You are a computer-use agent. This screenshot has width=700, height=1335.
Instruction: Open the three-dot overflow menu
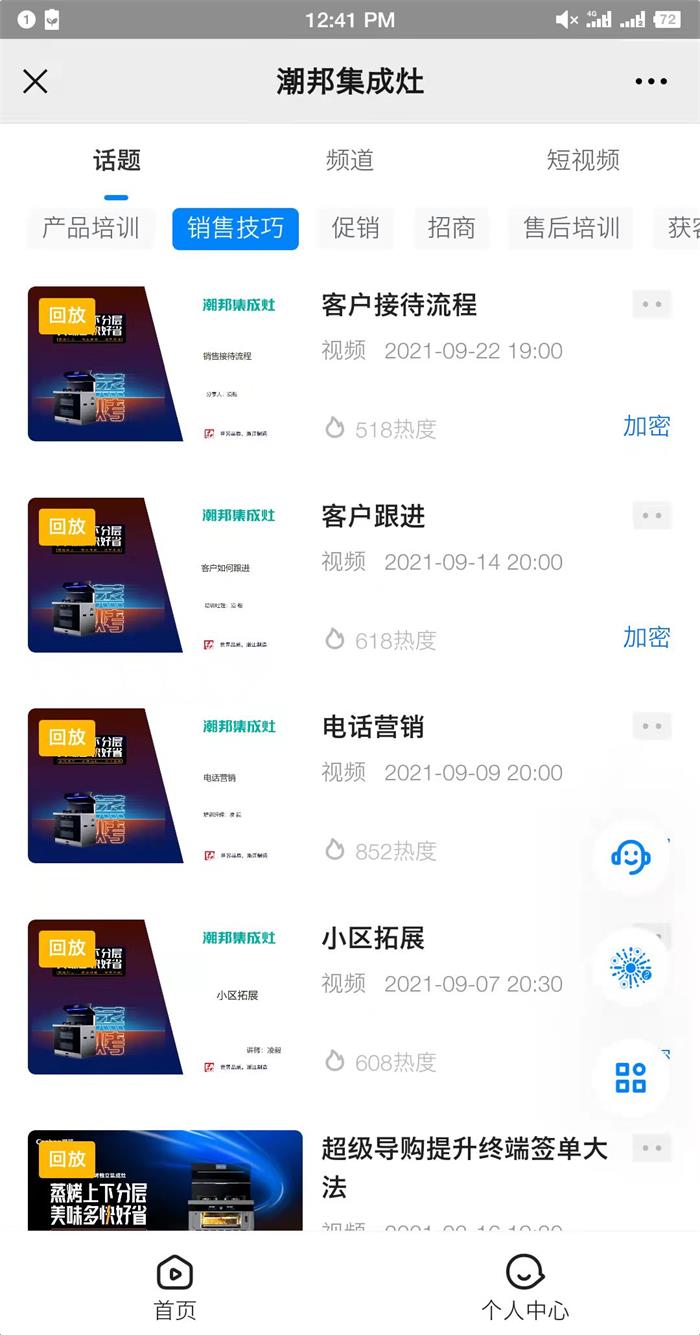[650, 82]
